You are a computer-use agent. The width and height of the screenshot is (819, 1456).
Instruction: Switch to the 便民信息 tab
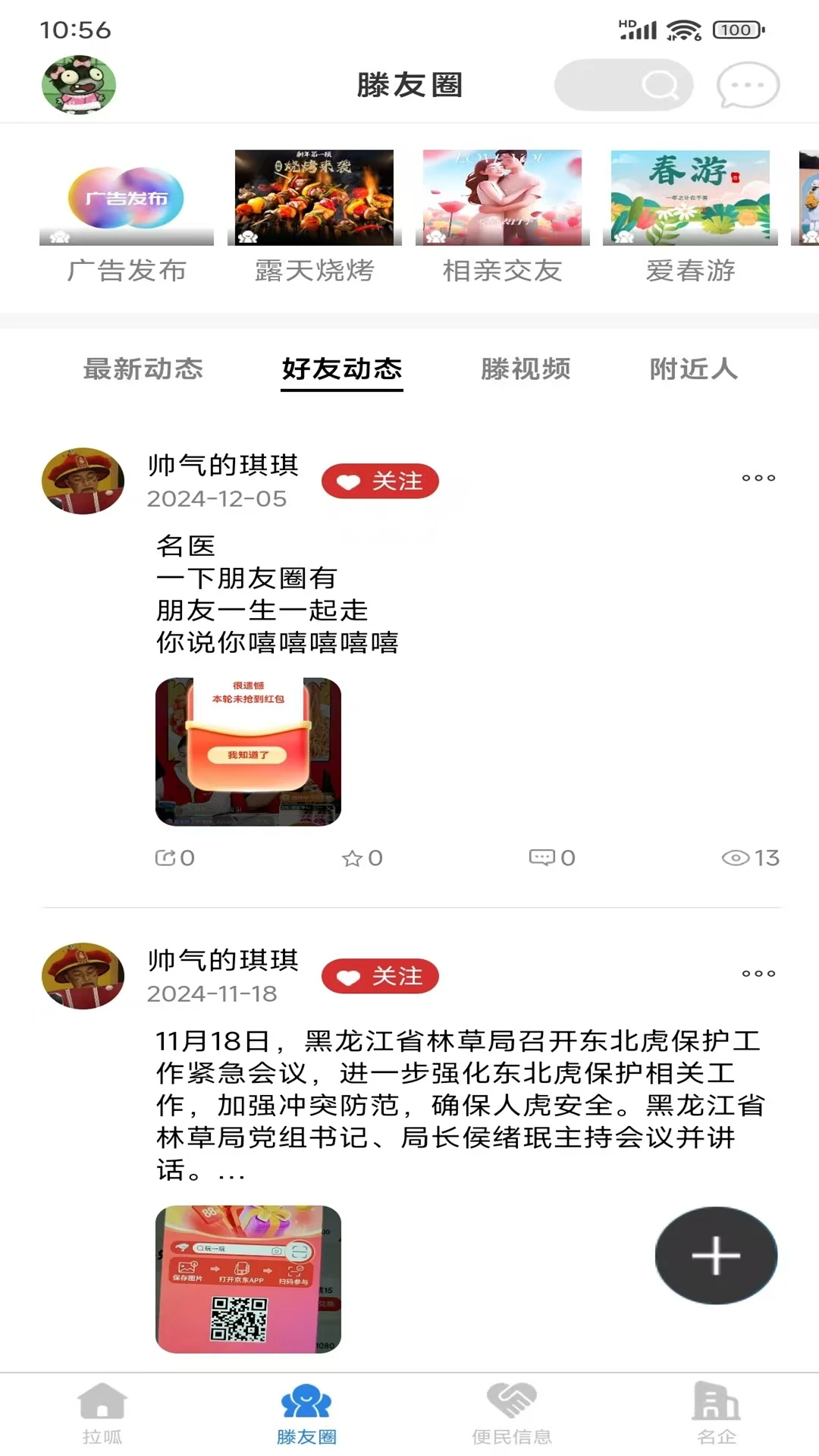[x=512, y=1413]
